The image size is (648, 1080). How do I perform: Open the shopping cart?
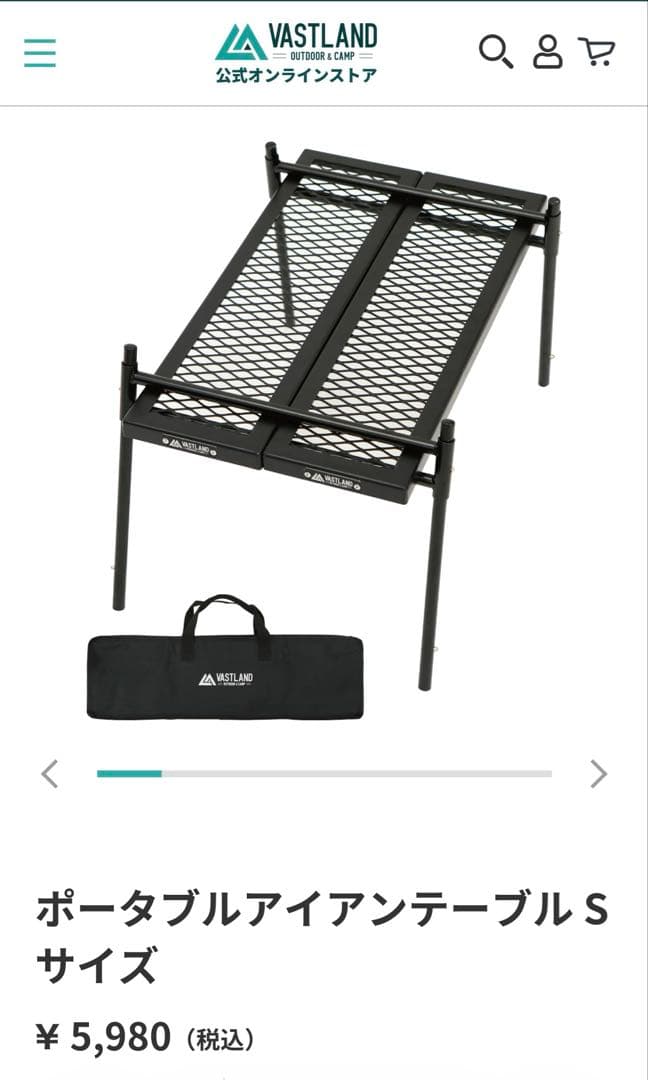[597, 51]
